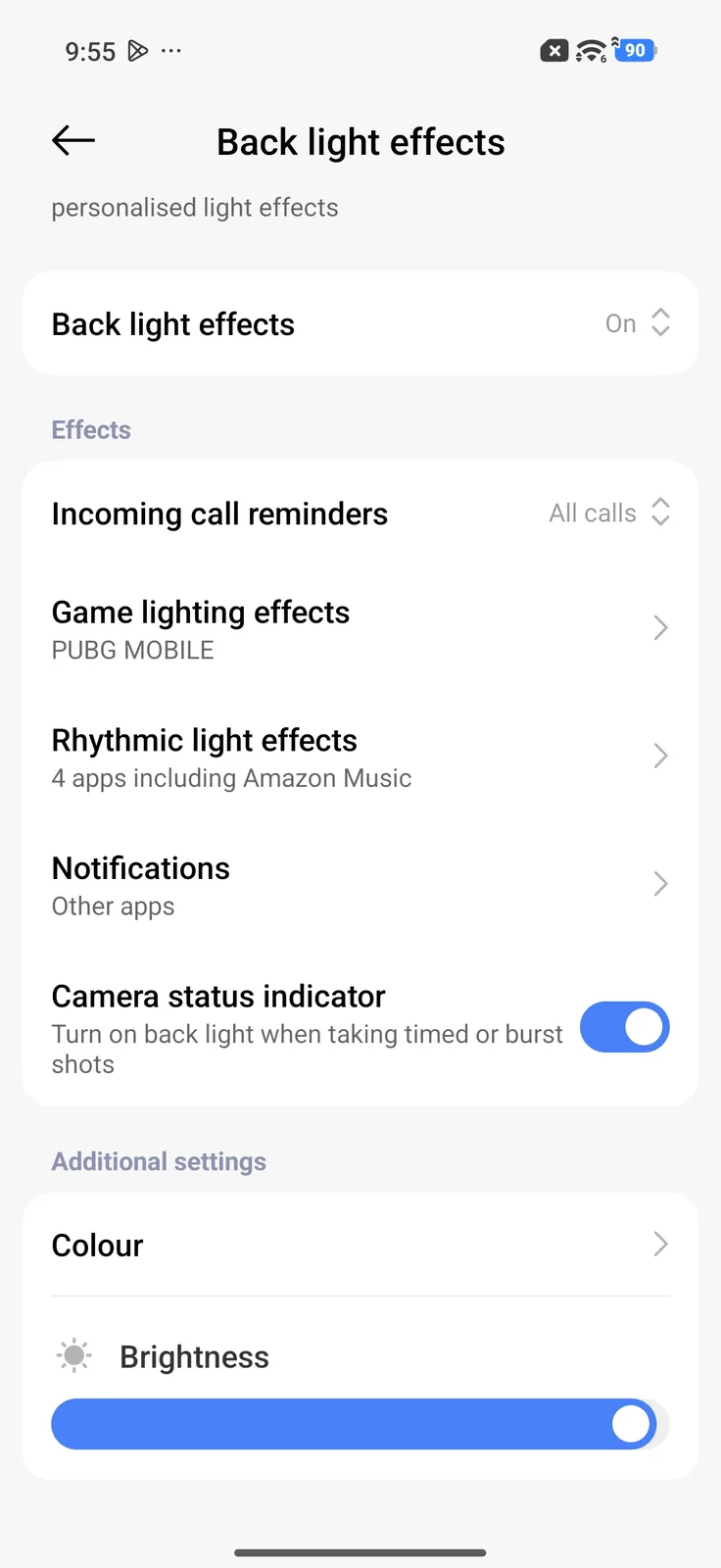
Task: Open Notifications light settings
Action: coord(360,886)
